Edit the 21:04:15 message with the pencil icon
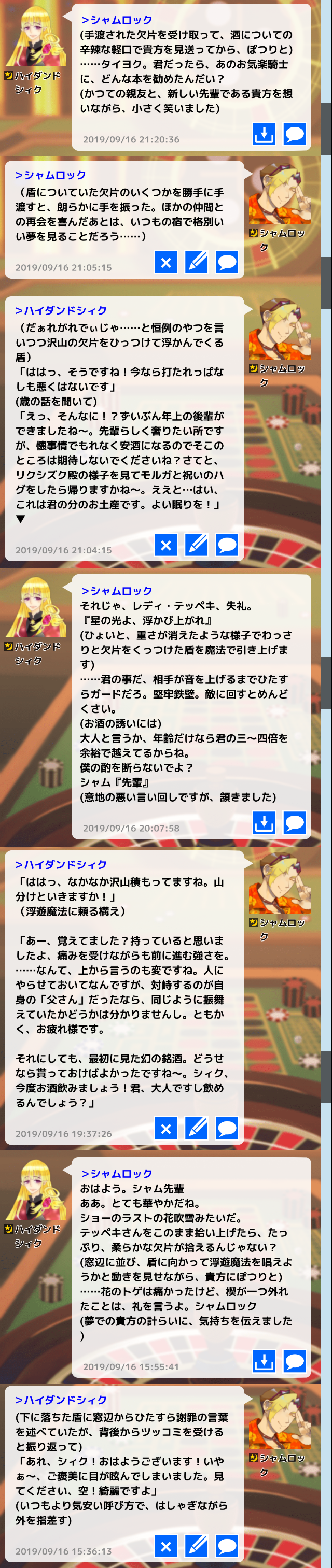The image size is (332, 1568). point(196,545)
